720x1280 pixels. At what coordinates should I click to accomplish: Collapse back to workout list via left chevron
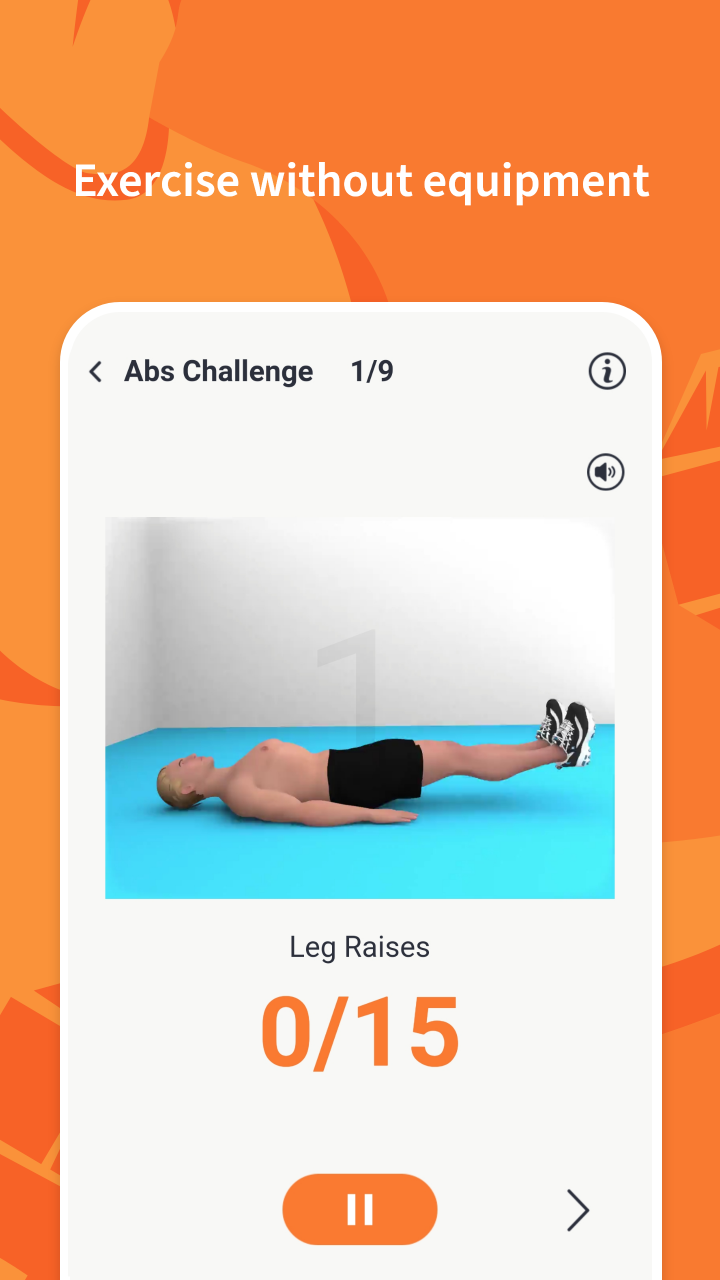(95, 371)
